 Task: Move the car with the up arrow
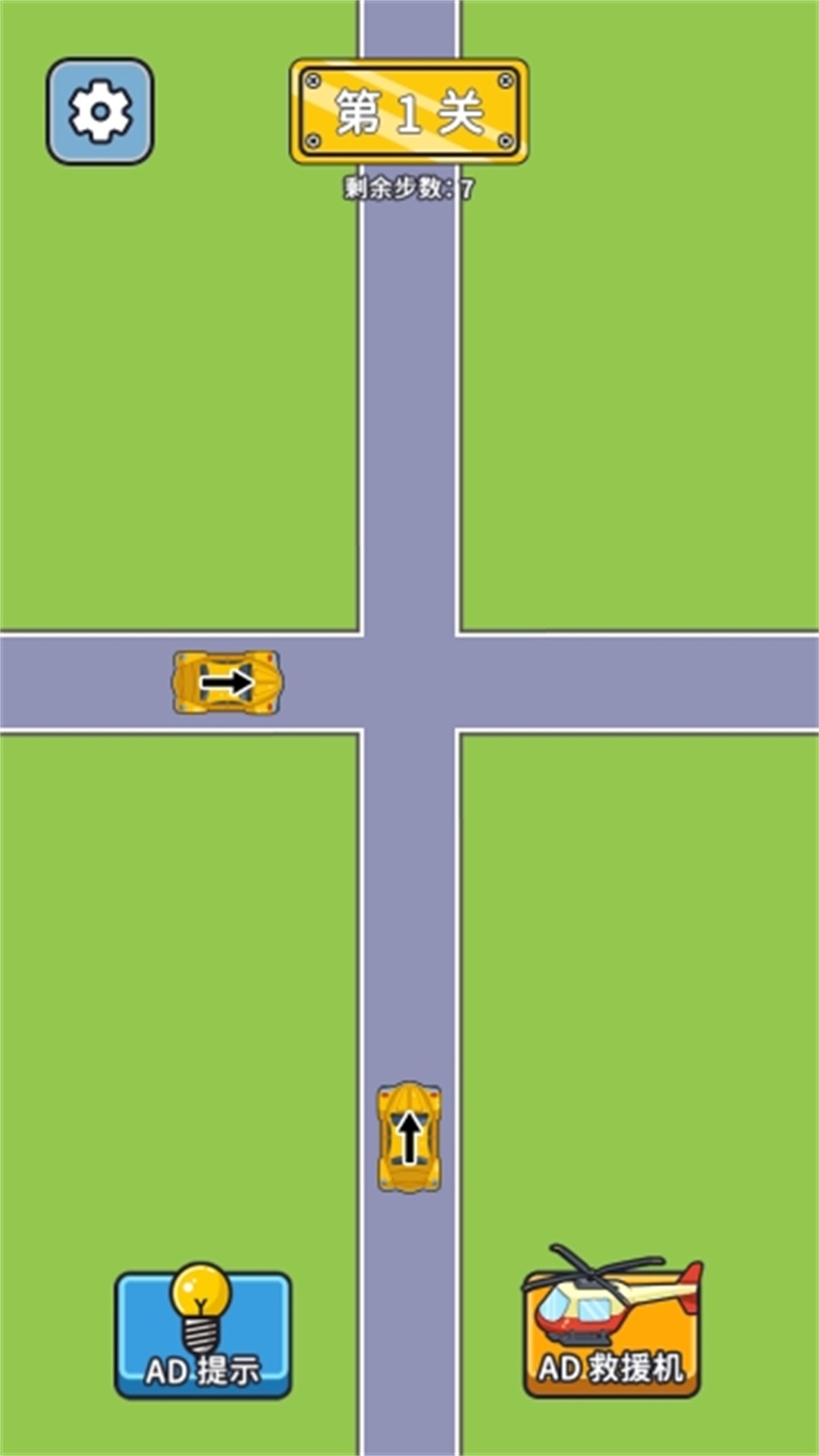pos(409,1137)
